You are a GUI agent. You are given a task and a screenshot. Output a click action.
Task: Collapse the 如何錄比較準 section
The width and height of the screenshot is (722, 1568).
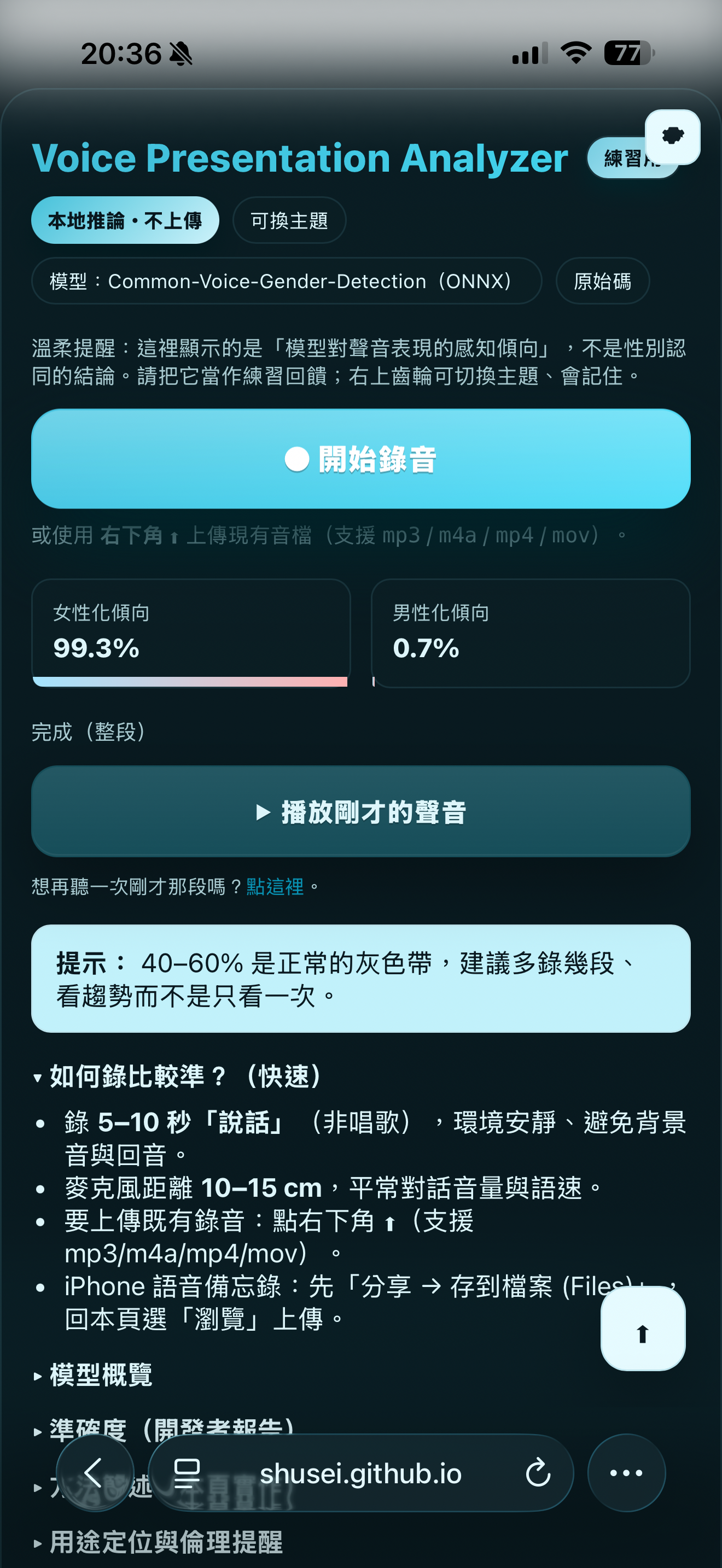pyautogui.click(x=177, y=1077)
